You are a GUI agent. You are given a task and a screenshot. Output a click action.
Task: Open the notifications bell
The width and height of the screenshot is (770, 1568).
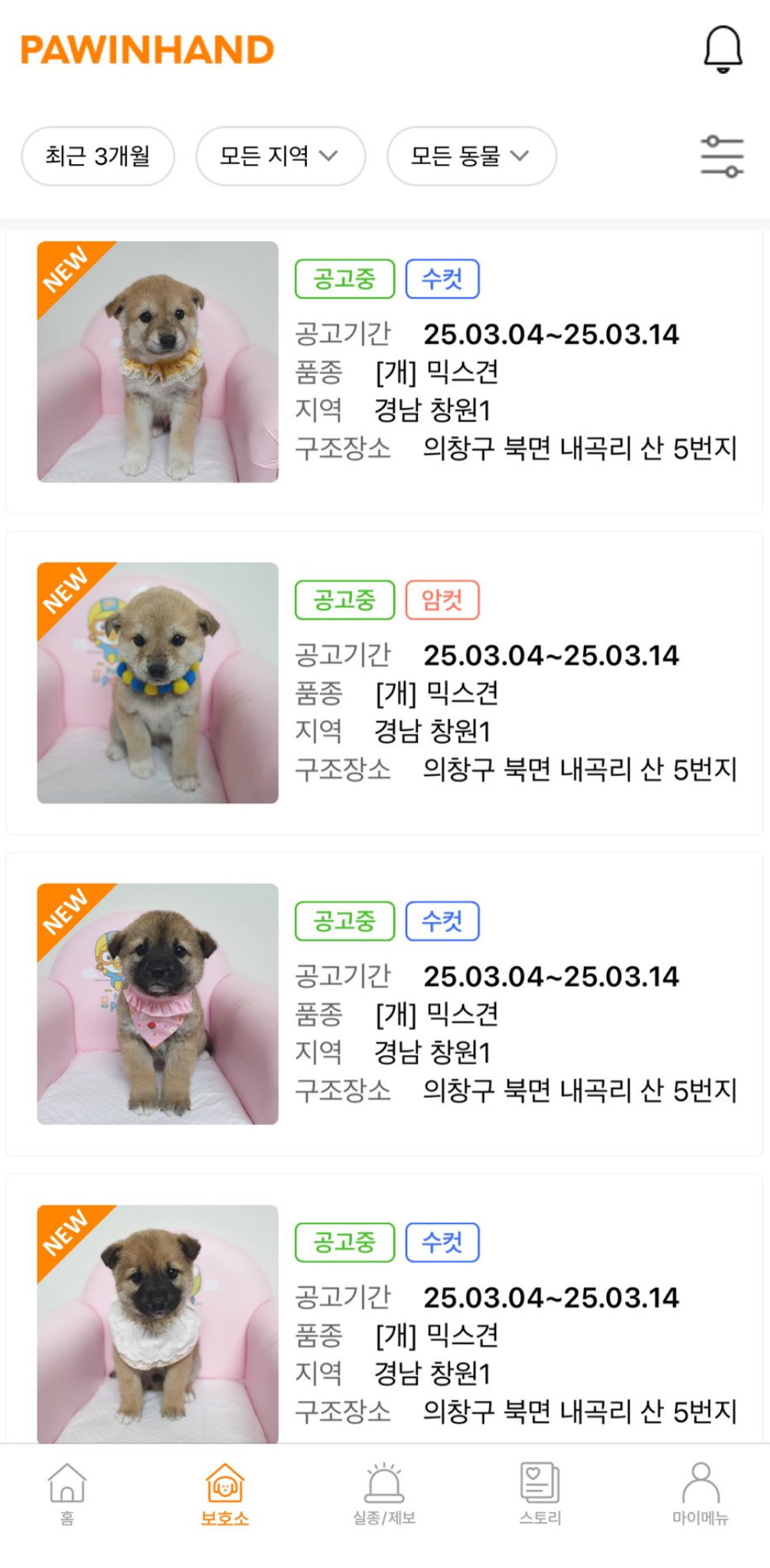point(723,50)
